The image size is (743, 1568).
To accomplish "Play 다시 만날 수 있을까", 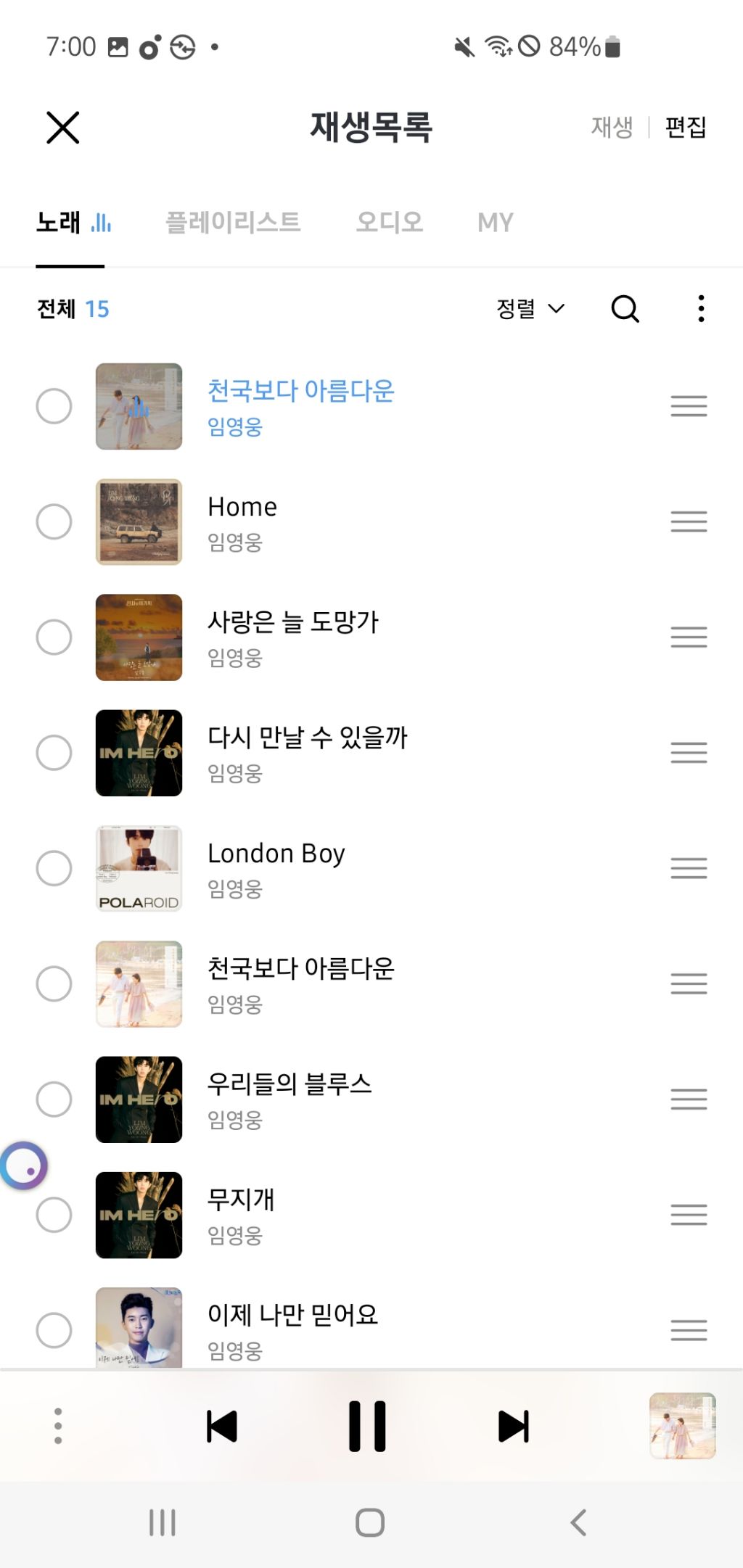I will tap(308, 738).
